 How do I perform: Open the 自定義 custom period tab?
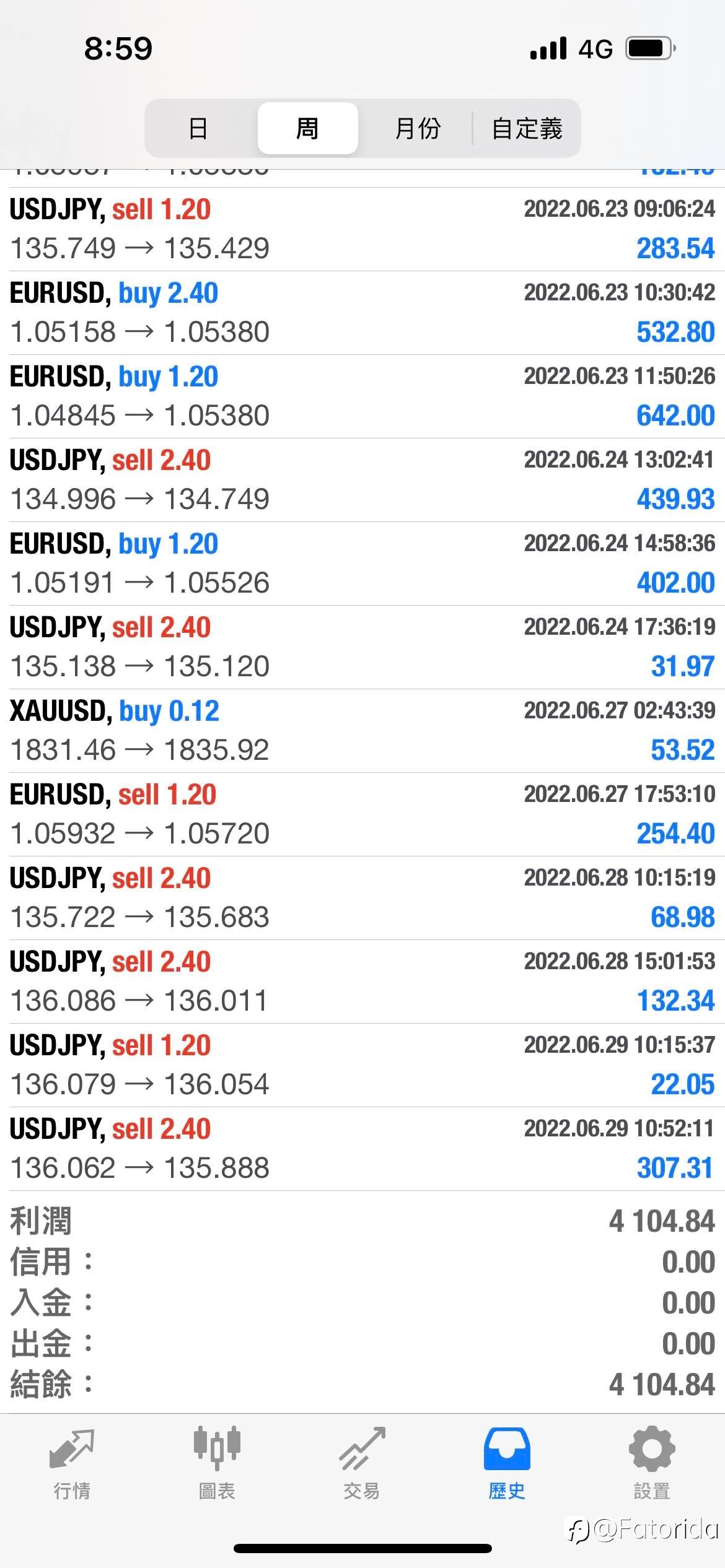[x=527, y=128]
